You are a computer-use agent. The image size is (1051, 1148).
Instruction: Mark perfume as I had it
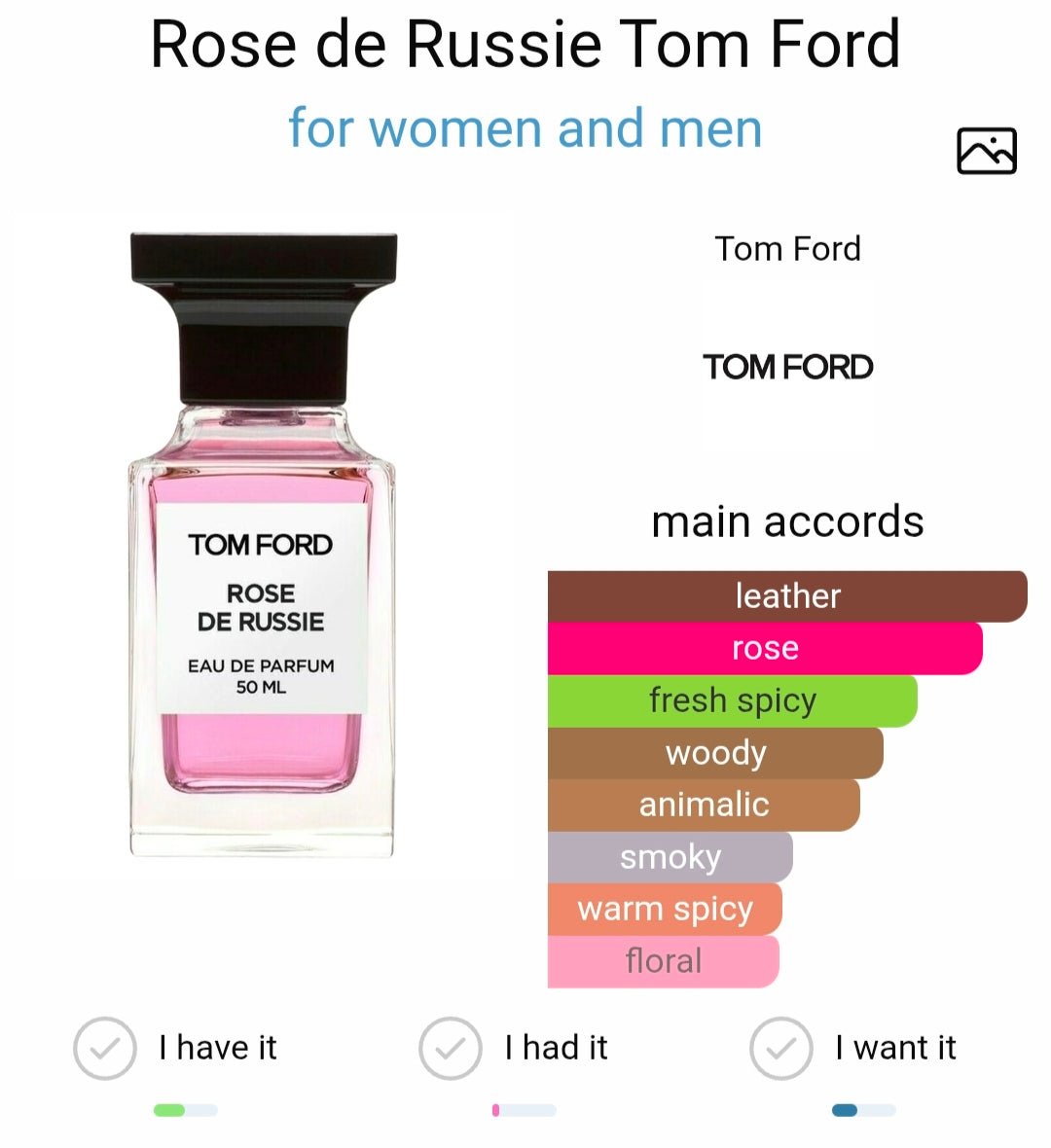click(450, 1048)
